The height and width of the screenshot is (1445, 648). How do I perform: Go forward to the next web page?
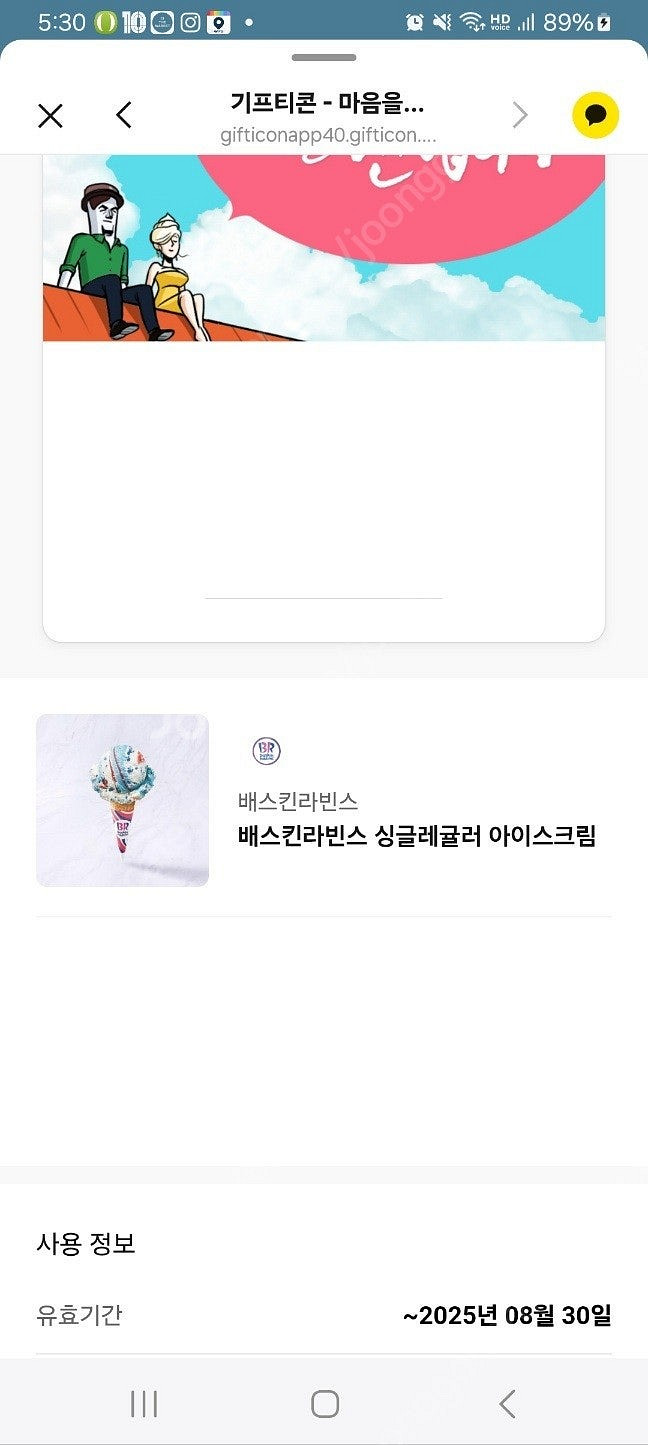519,116
